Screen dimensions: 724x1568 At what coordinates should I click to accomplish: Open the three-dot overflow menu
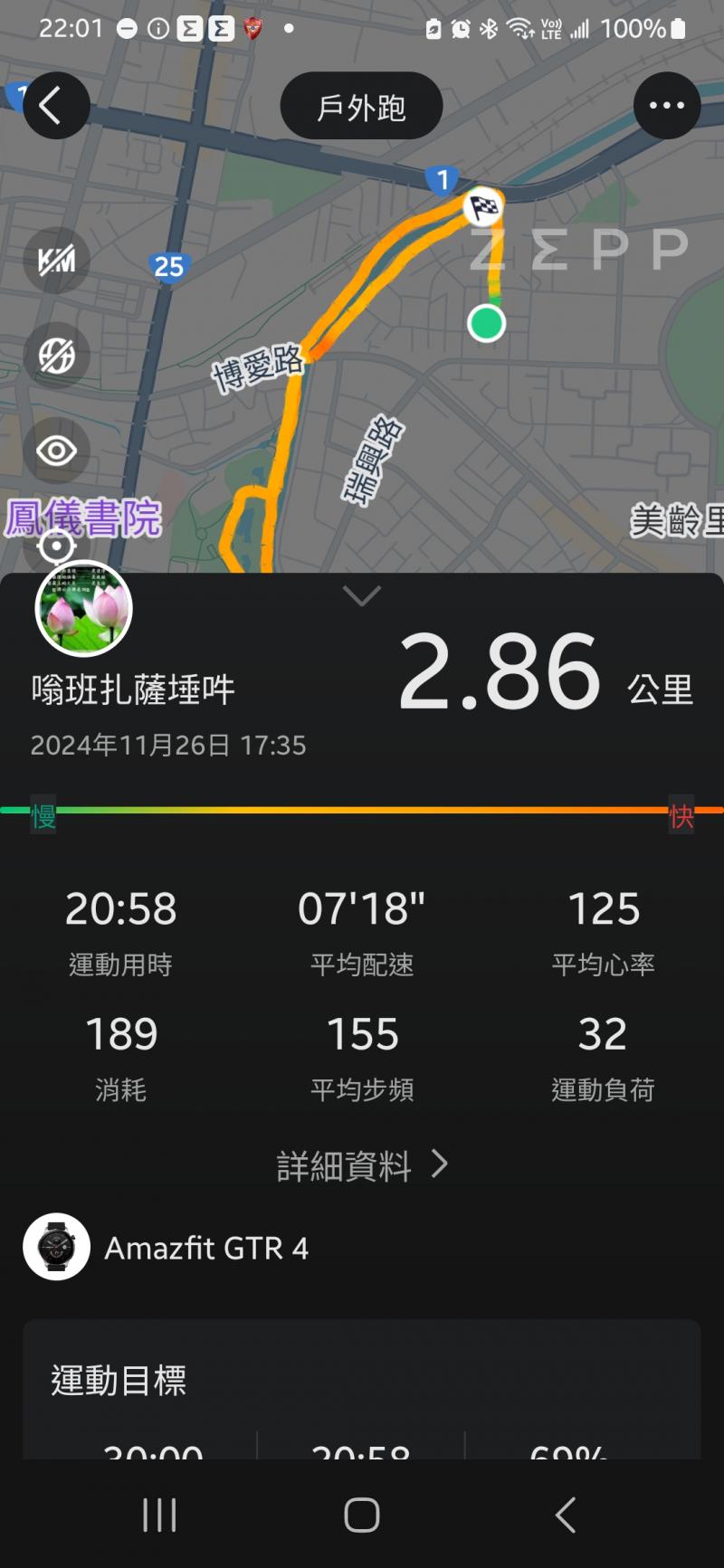[667, 106]
